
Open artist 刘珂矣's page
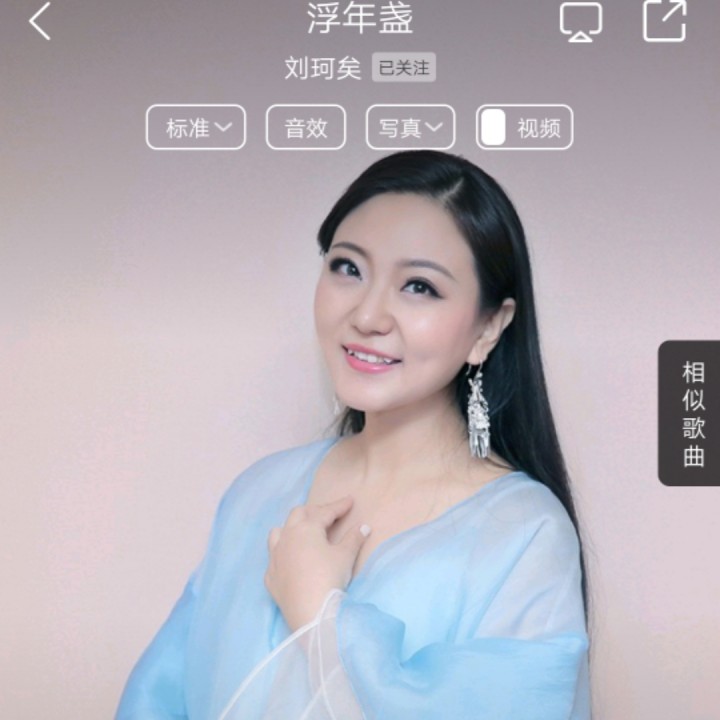(x=322, y=68)
